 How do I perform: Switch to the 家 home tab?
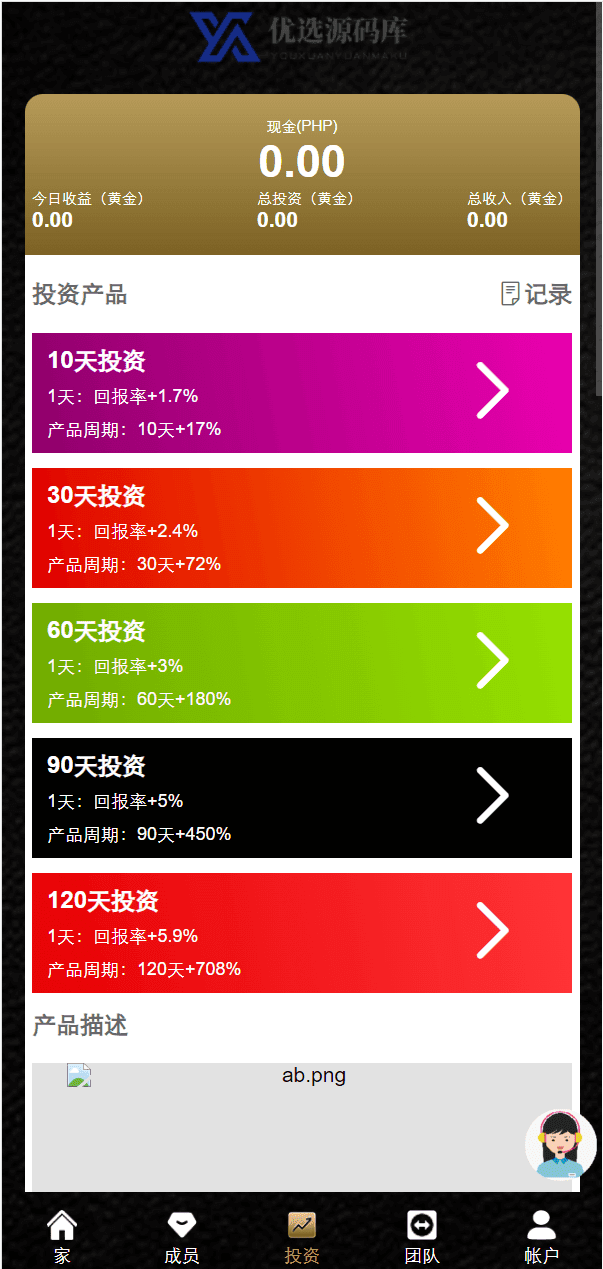click(62, 1236)
